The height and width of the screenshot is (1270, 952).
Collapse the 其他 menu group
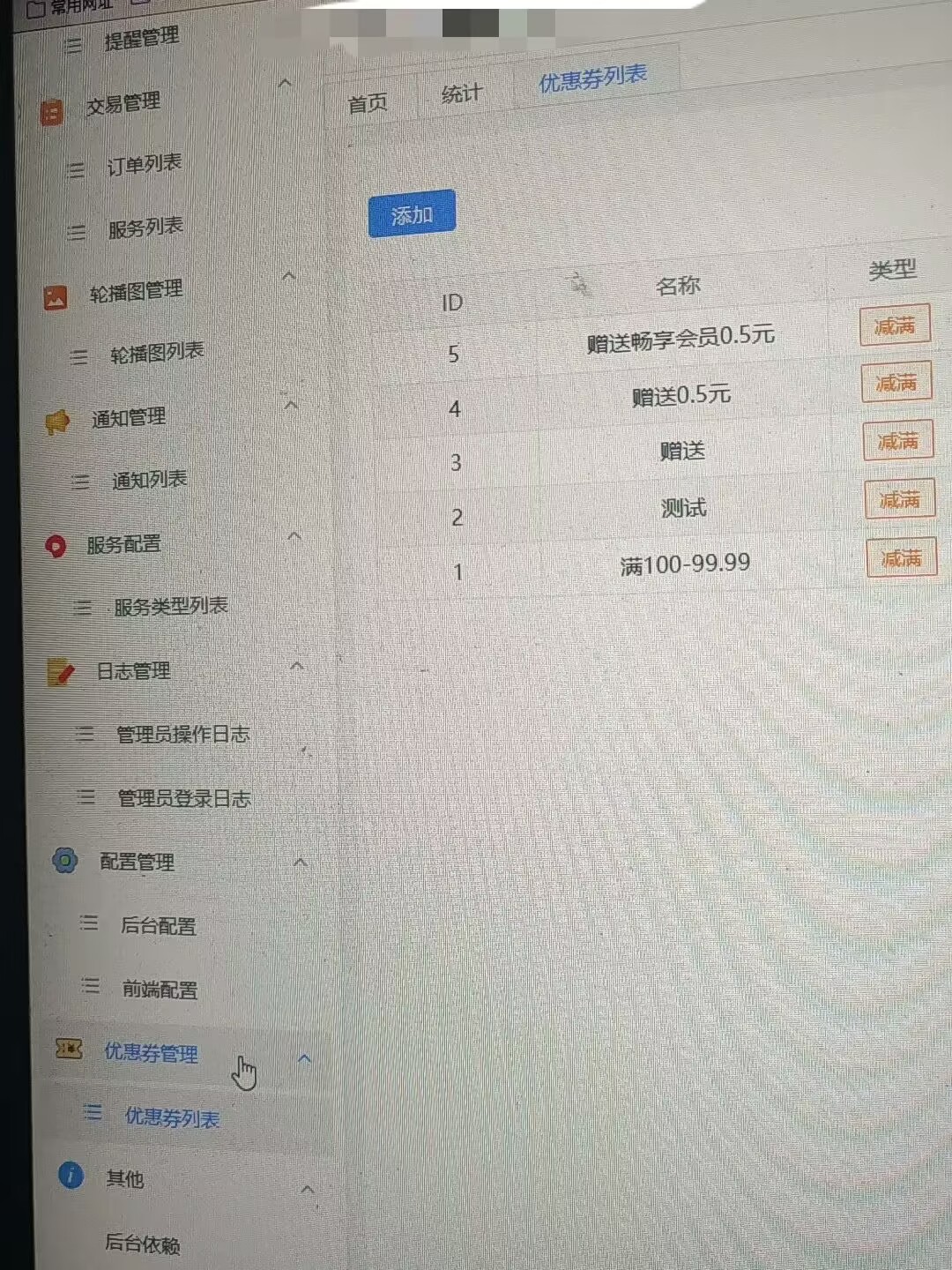pyautogui.click(x=308, y=1190)
